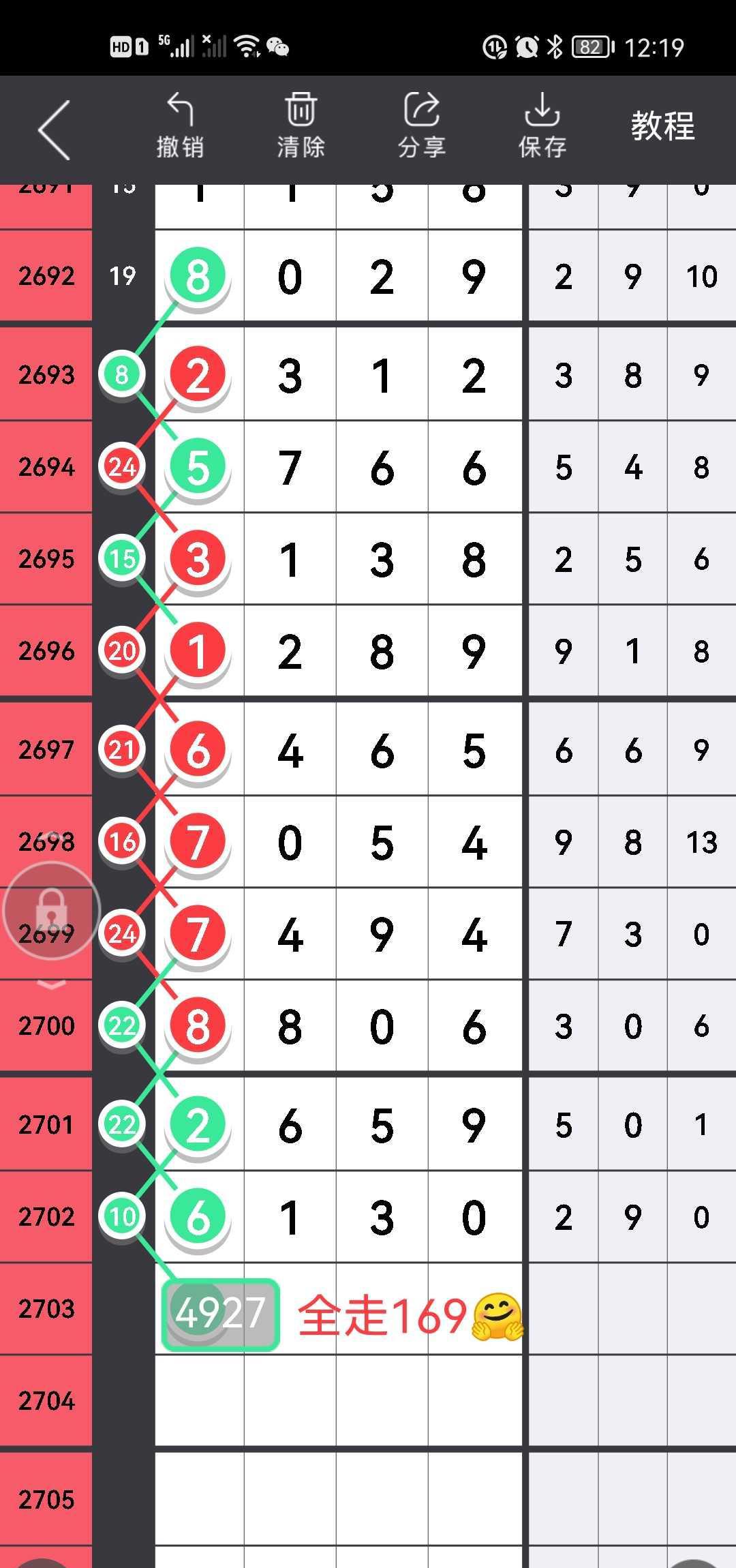This screenshot has width=736, height=1568.
Task: Go back using the top-left arrow
Action: coord(55,130)
